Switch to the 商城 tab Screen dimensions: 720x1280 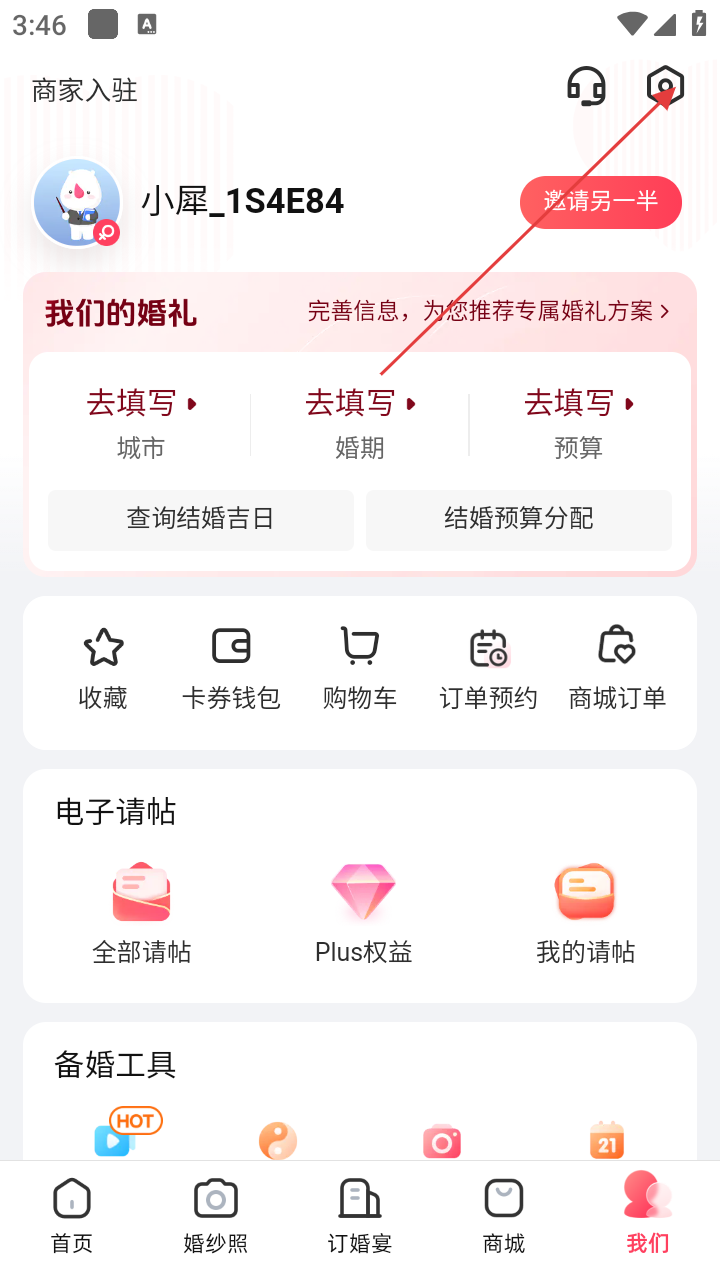coord(504,1216)
